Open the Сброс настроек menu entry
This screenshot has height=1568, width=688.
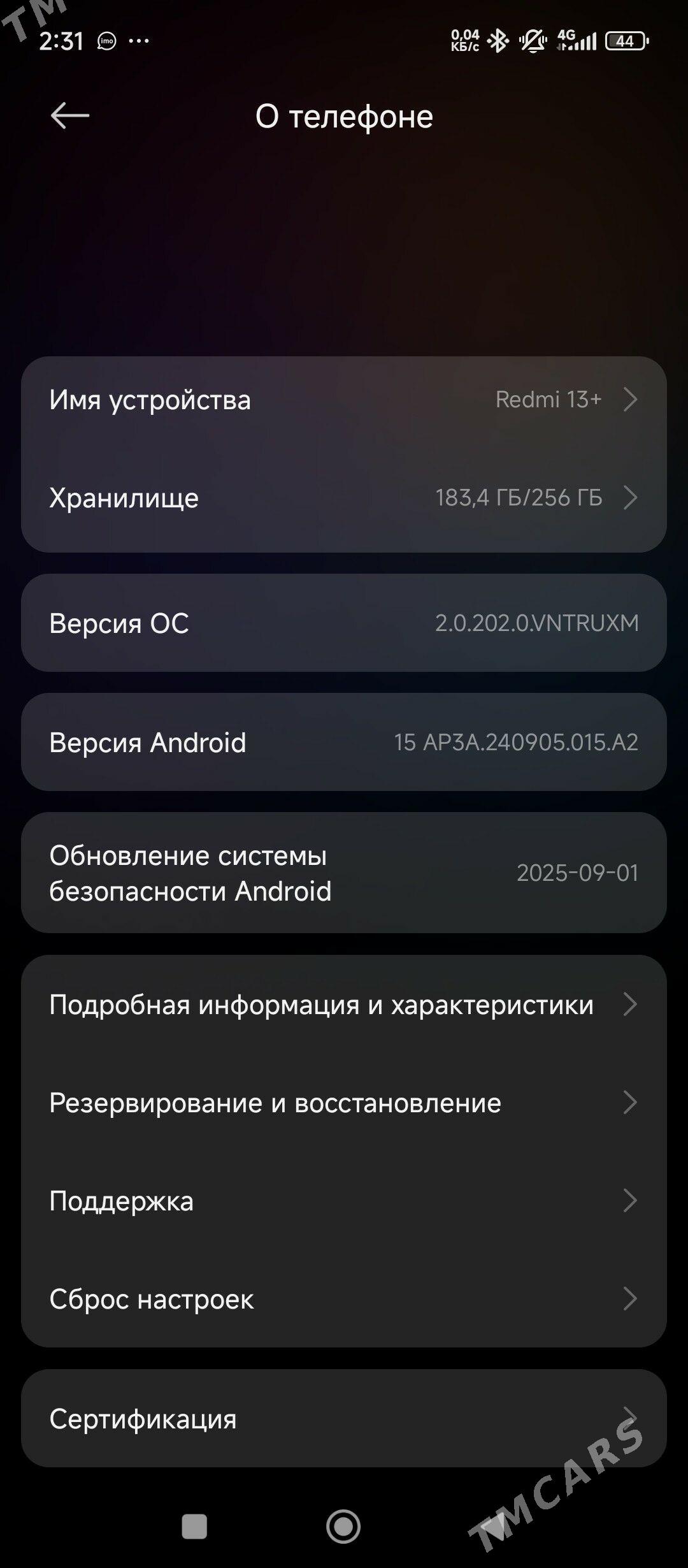tap(344, 1300)
